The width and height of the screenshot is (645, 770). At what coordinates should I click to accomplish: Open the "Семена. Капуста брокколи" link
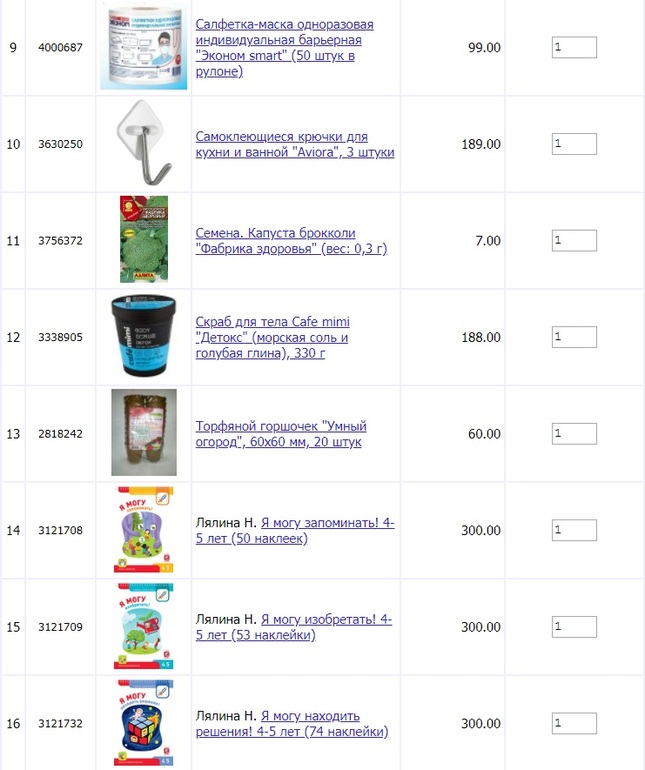click(275, 233)
